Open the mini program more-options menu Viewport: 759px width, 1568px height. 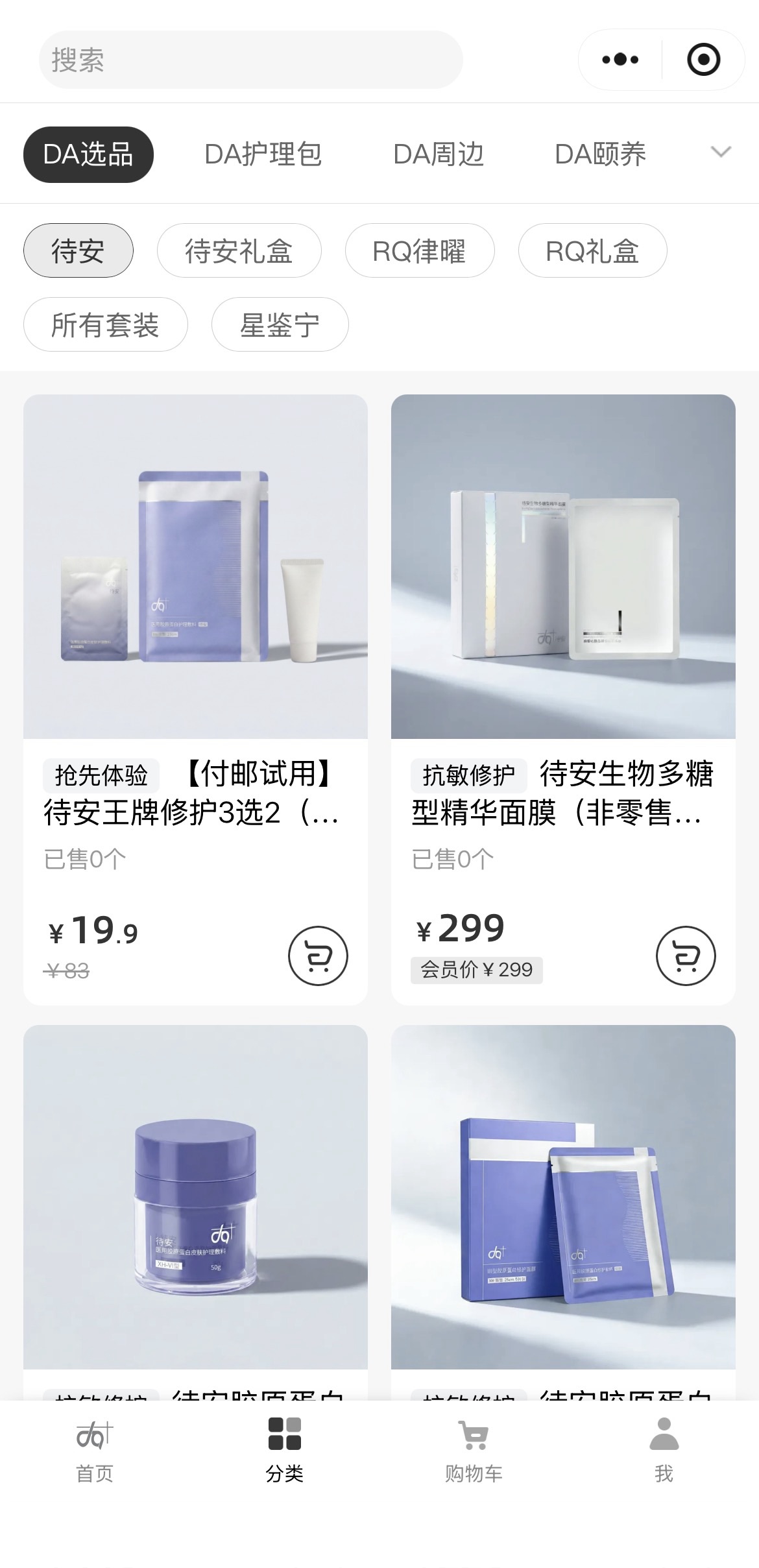(620, 60)
